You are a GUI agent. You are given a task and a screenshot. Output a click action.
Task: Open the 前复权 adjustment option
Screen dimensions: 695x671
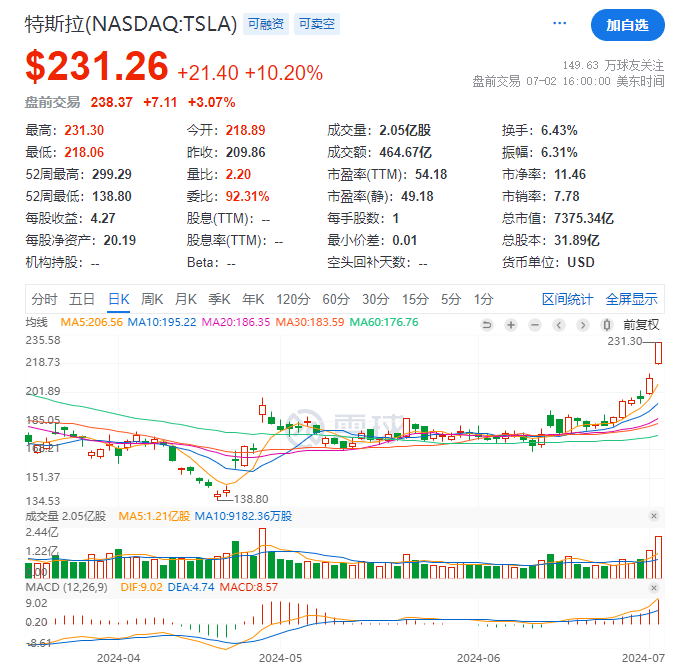(641, 324)
